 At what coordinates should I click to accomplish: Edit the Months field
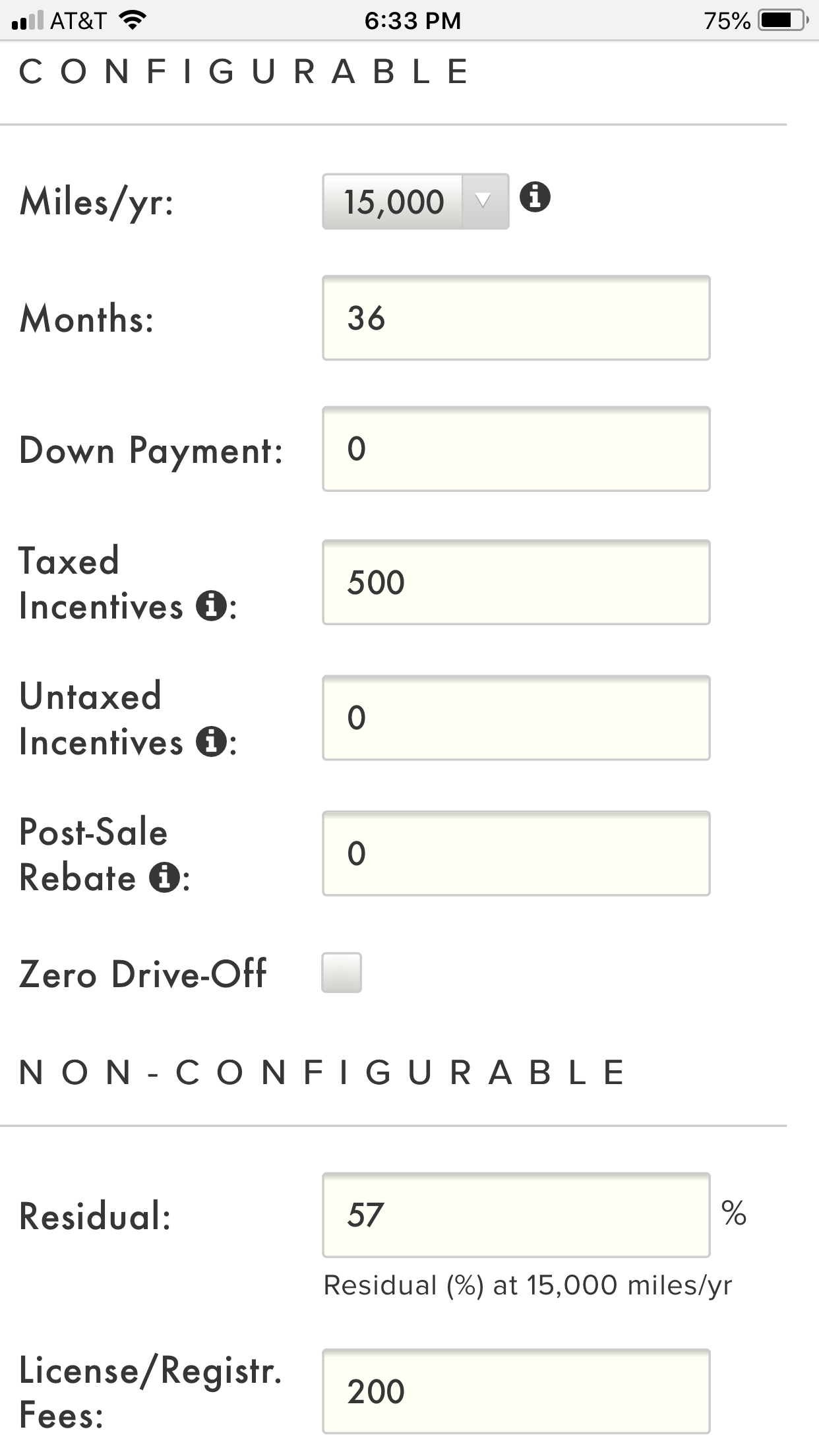(516, 318)
